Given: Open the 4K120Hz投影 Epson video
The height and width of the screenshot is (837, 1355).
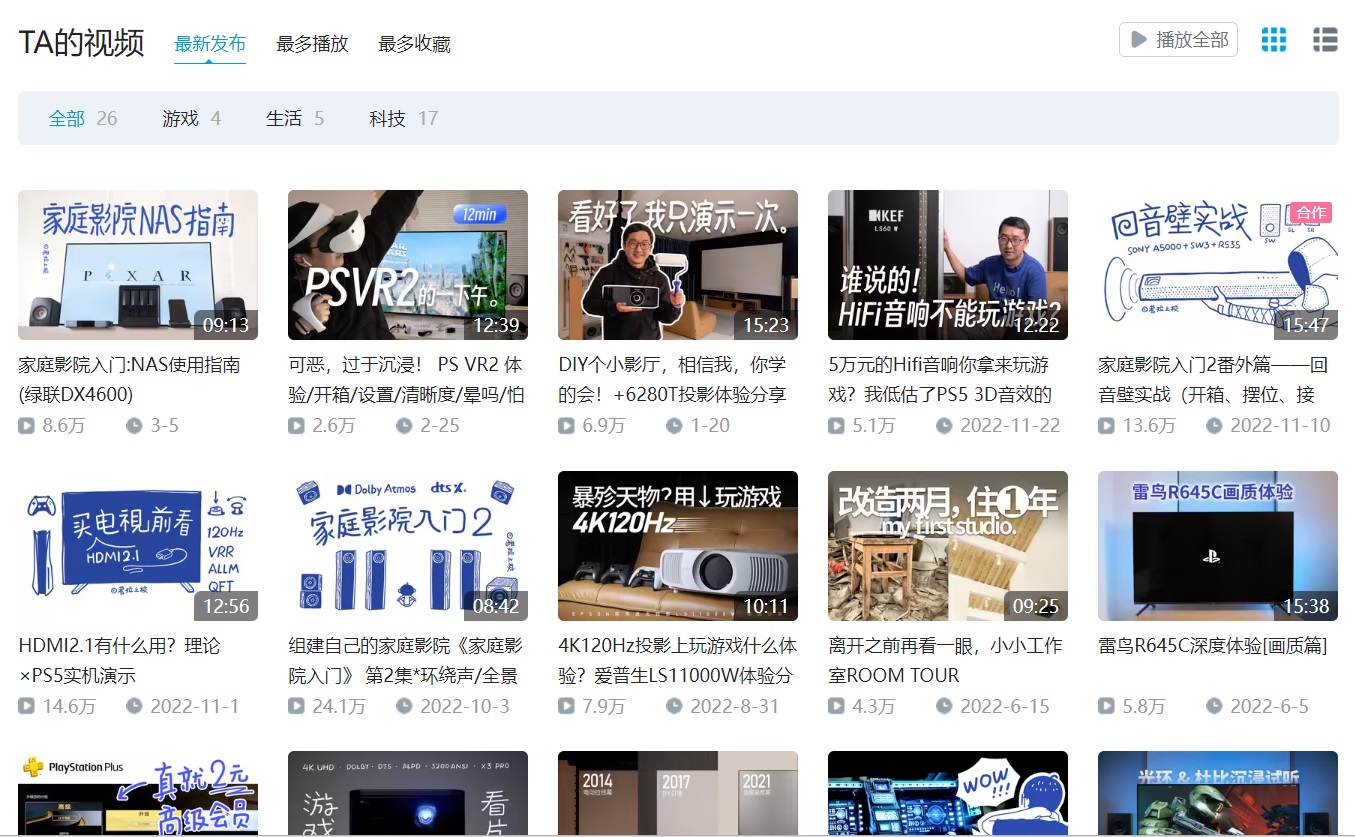Looking at the screenshot, I should pos(678,546).
